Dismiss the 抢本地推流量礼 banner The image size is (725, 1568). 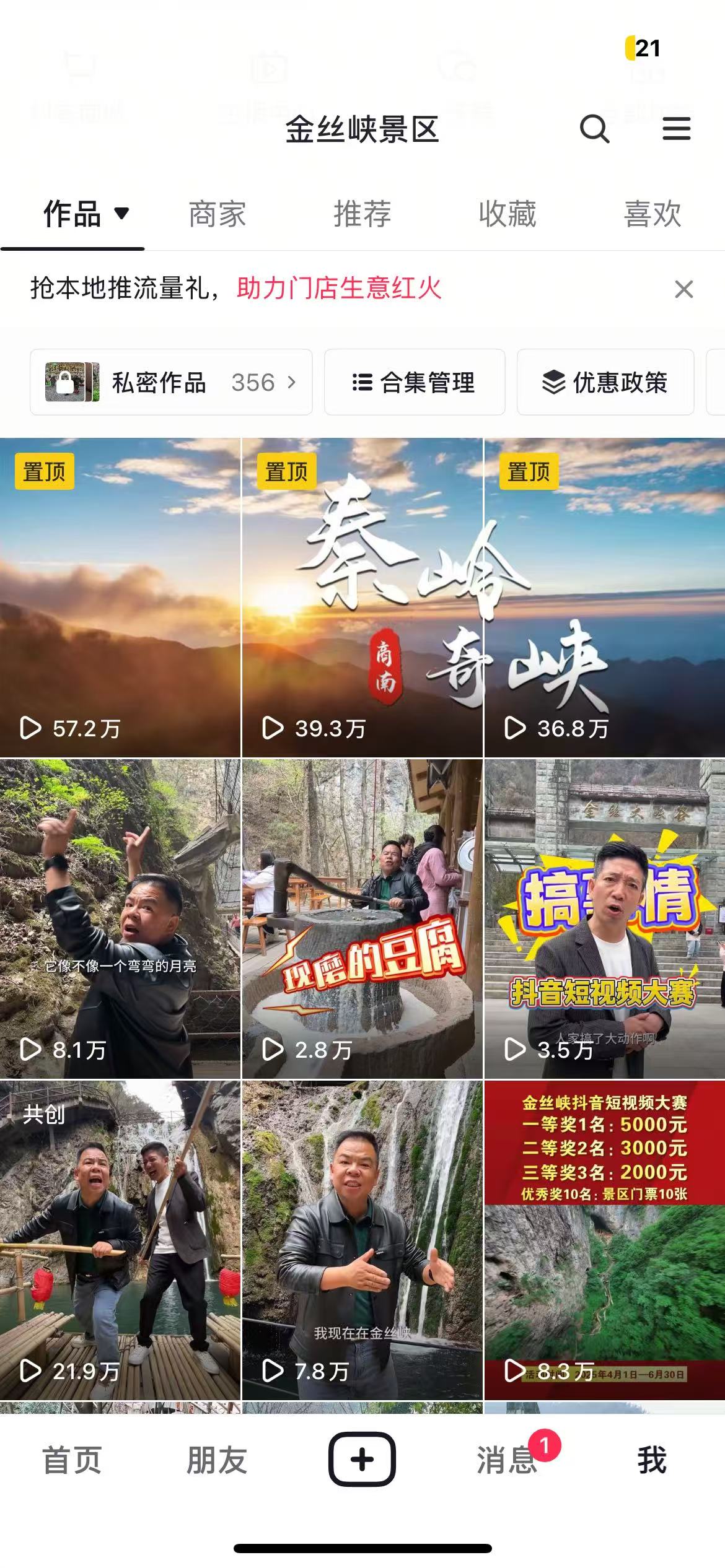(x=683, y=289)
